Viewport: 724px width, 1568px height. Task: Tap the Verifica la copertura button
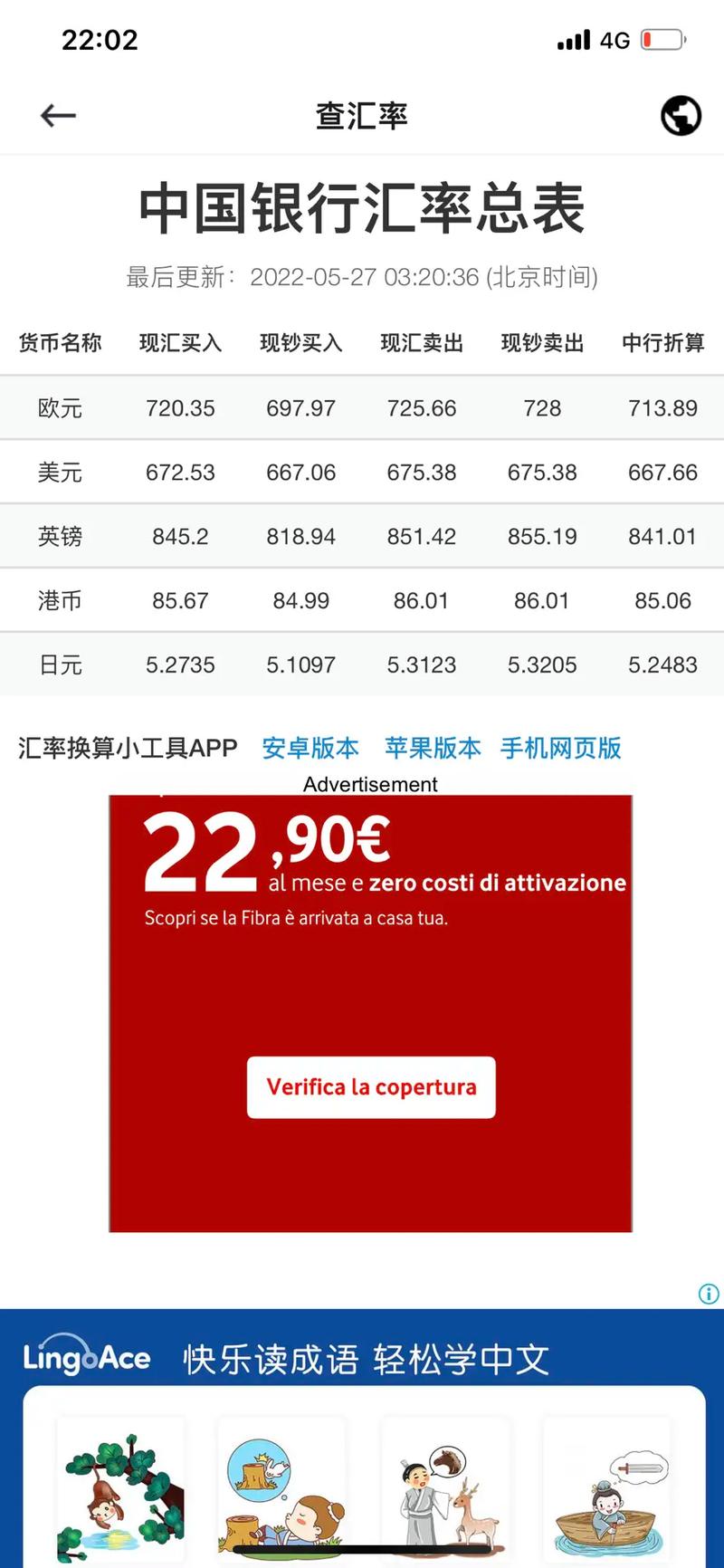[x=370, y=1087]
